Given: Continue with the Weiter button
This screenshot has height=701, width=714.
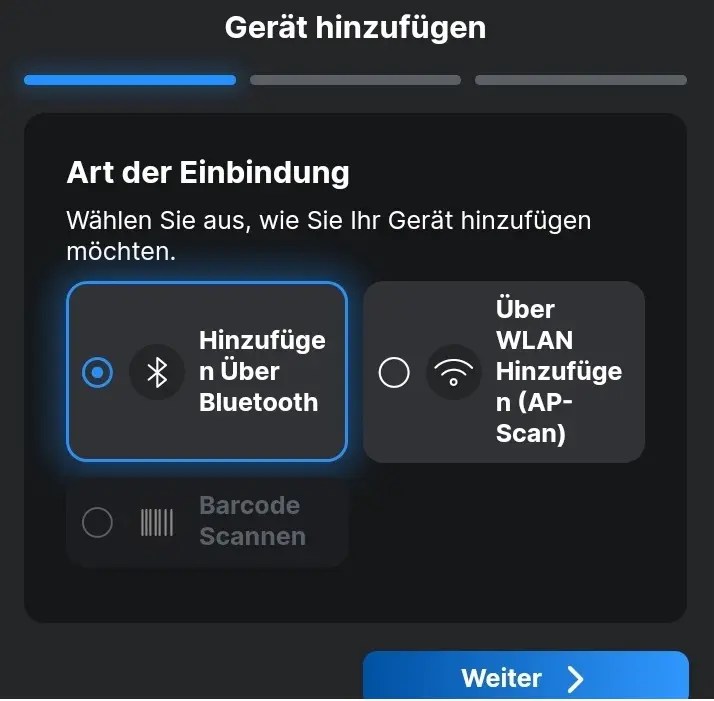Looking at the screenshot, I should [x=525, y=677].
